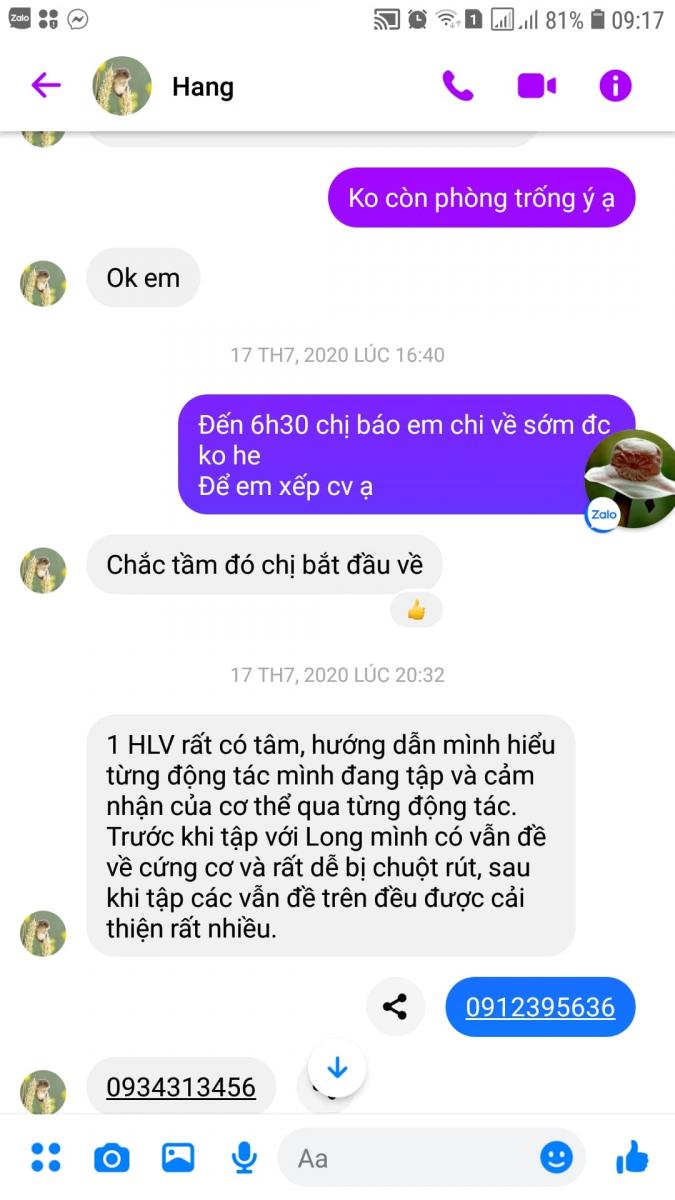Open more actions grid menu
The height and width of the screenshot is (1200, 675).
(x=46, y=1158)
